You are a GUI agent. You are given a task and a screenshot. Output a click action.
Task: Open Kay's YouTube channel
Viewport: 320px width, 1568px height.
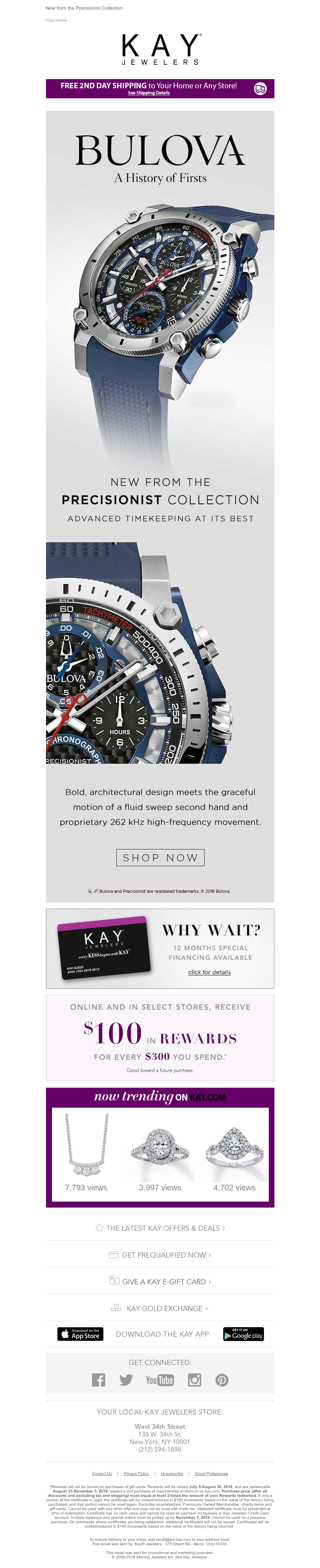coord(160,1381)
